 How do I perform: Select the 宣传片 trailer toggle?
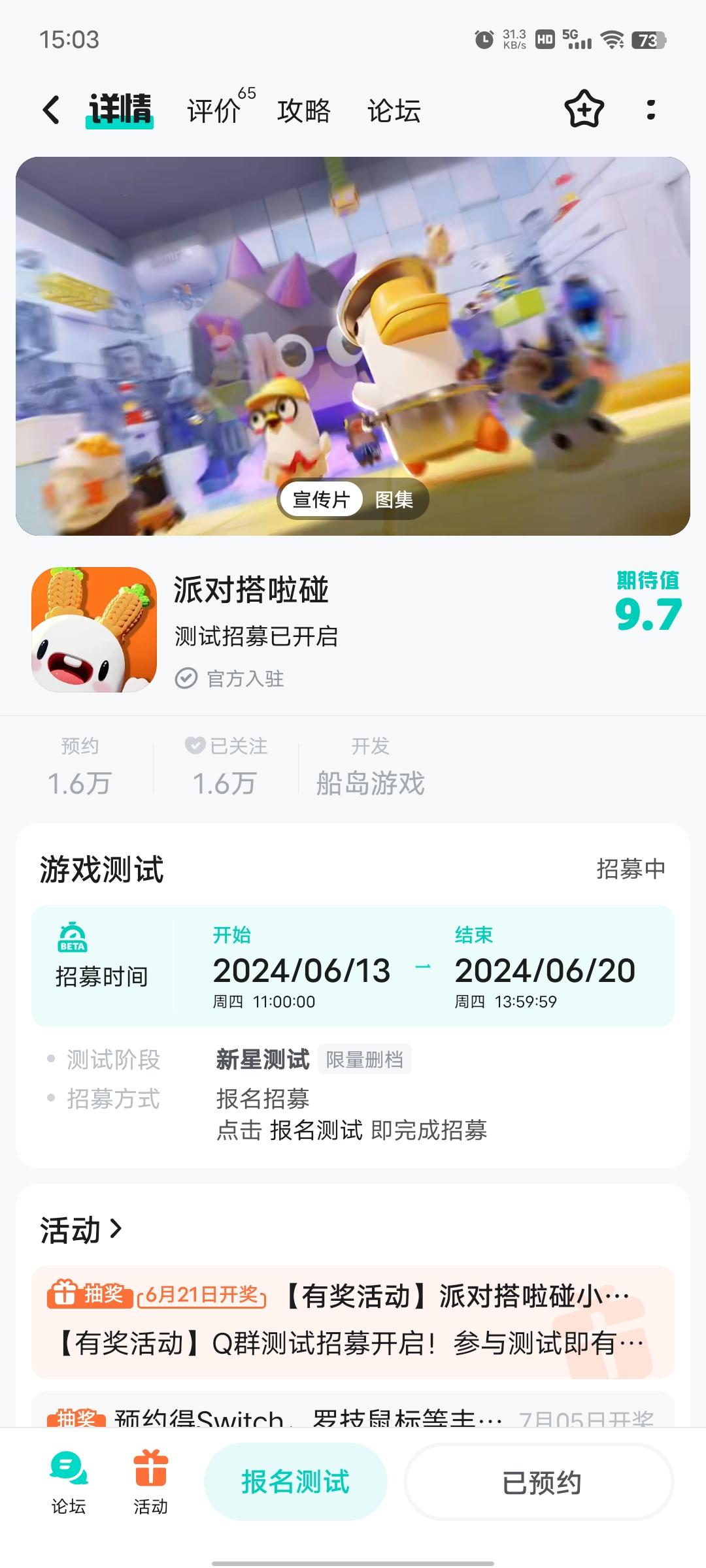pos(322,498)
